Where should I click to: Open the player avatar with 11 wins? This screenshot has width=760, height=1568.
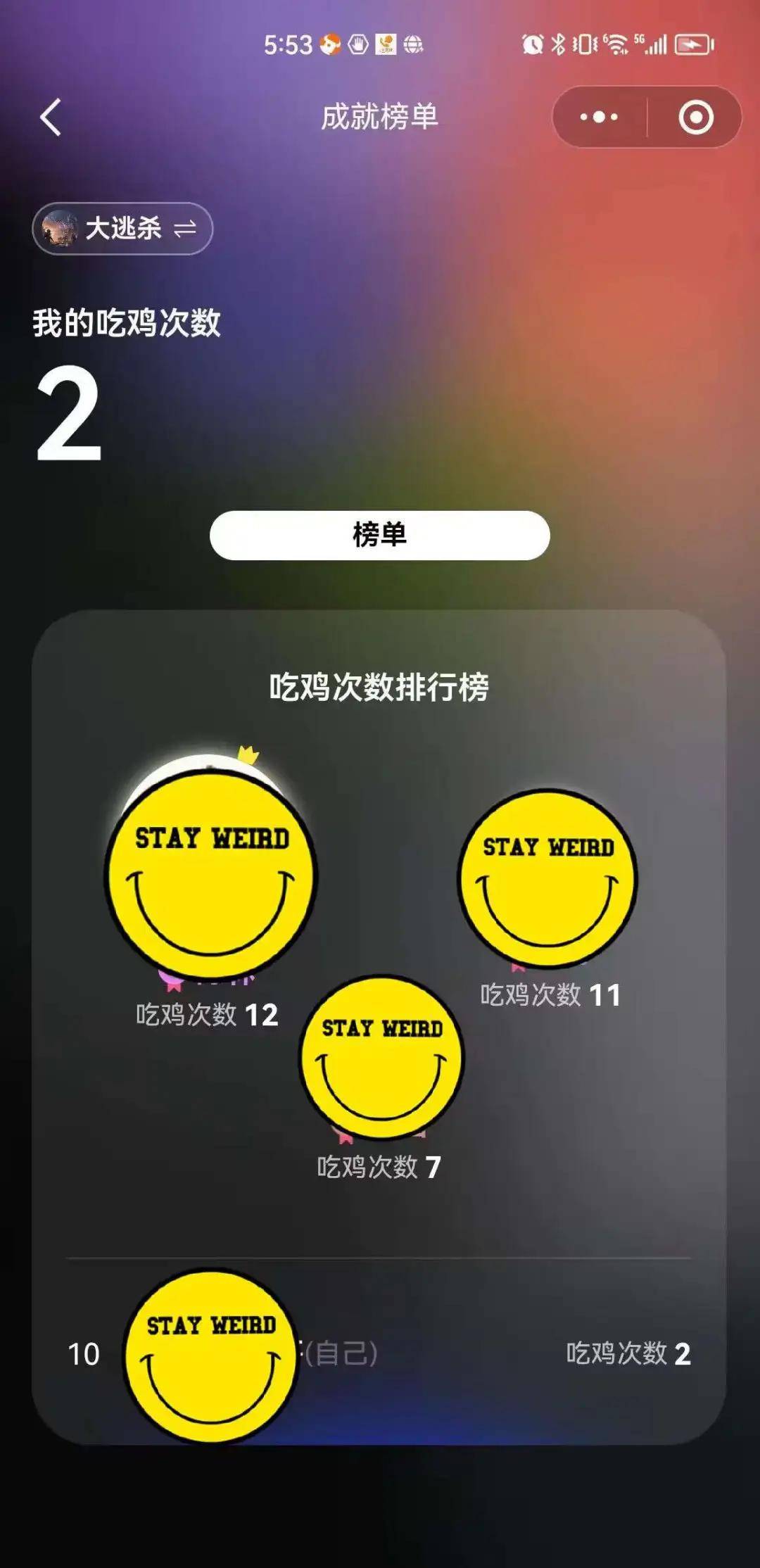click(547, 879)
